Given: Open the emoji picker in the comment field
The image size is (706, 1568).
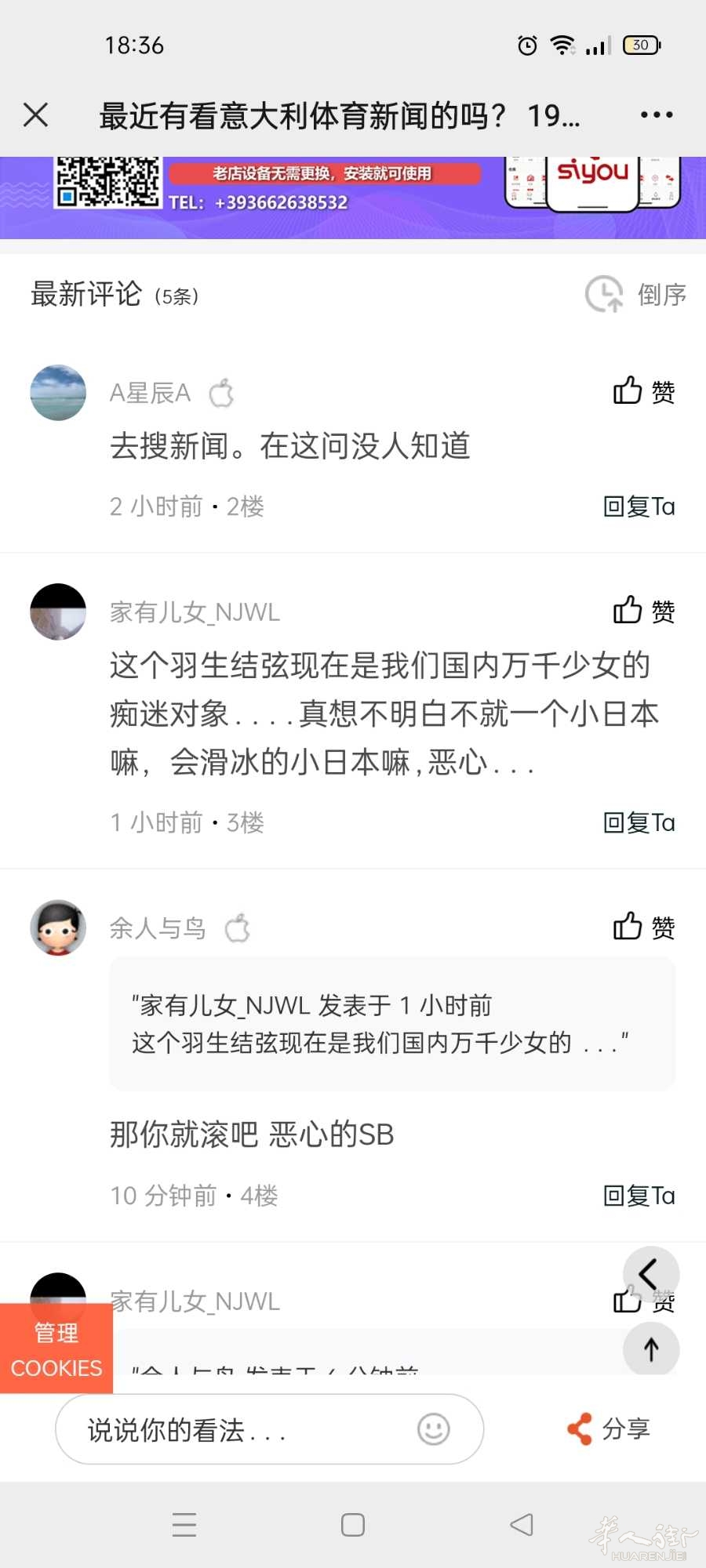Looking at the screenshot, I should [433, 1428].
